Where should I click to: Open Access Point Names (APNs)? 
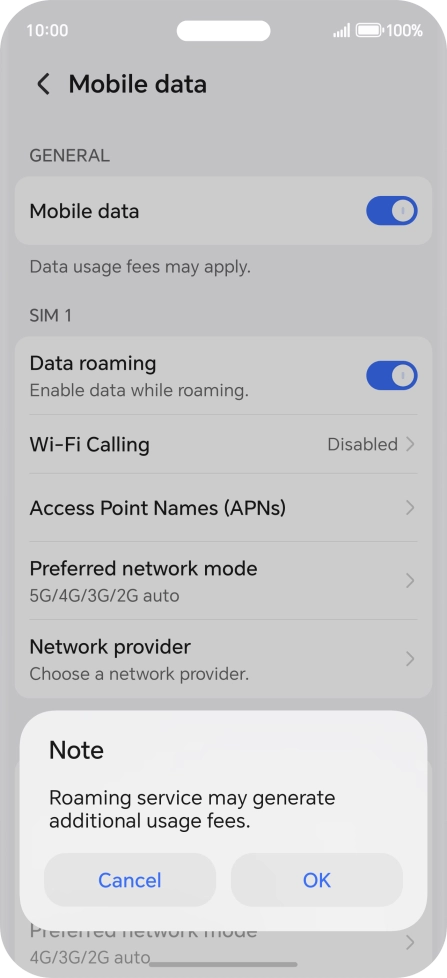point(223,508)
